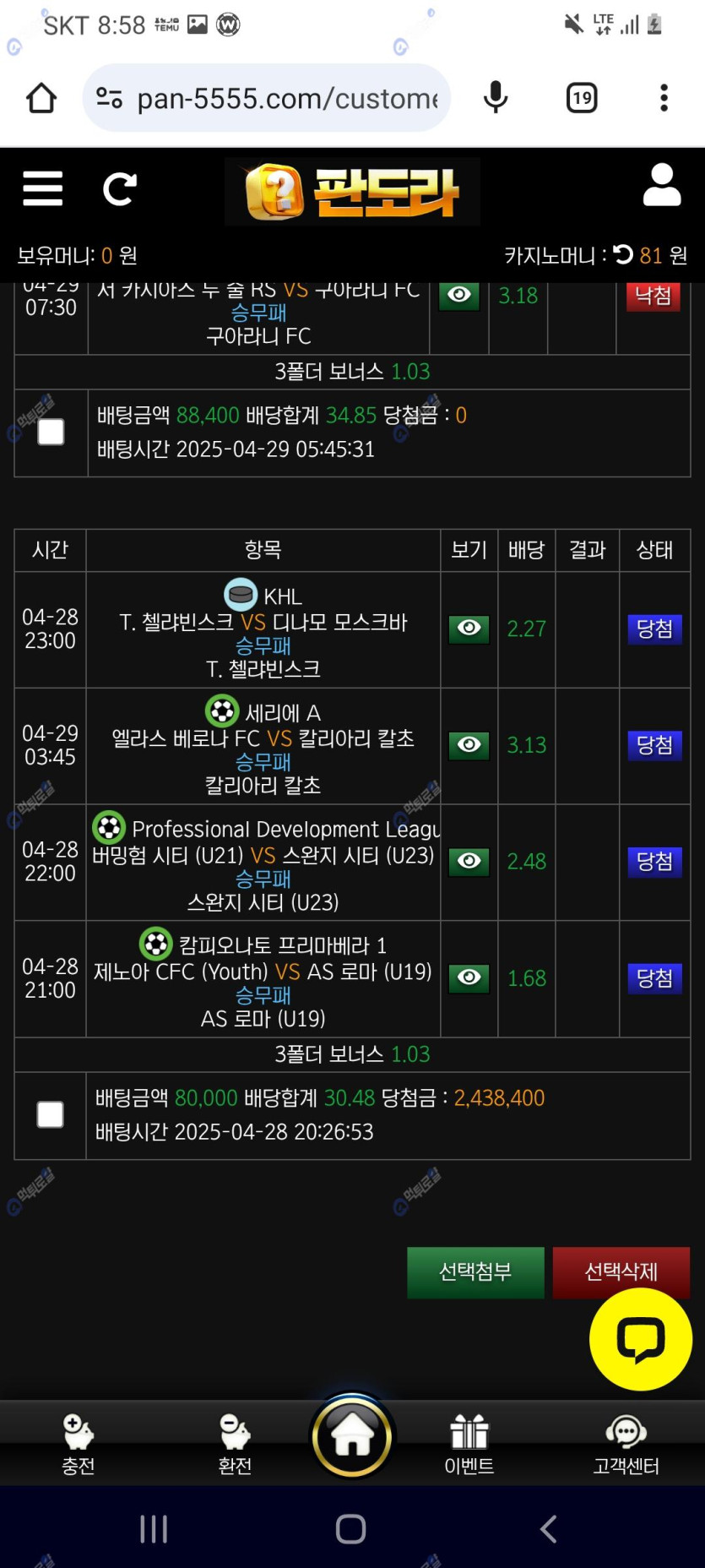The image size is (705, 1568).
Task: Go to 충전 deposit tab
Action: (x=78, y=1445)
